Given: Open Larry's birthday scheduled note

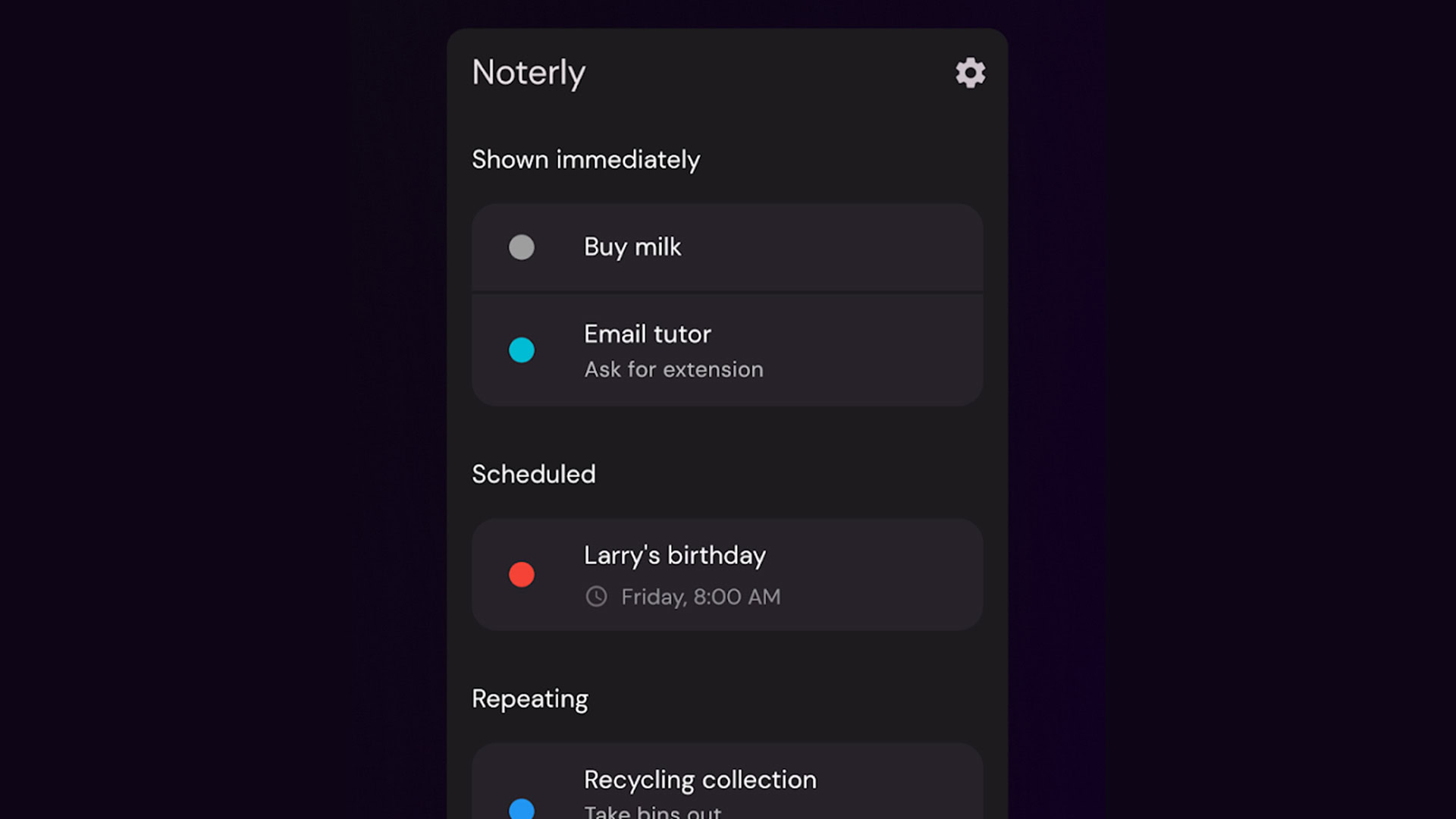Looking at the screenshot, I should tap(726, 575).
